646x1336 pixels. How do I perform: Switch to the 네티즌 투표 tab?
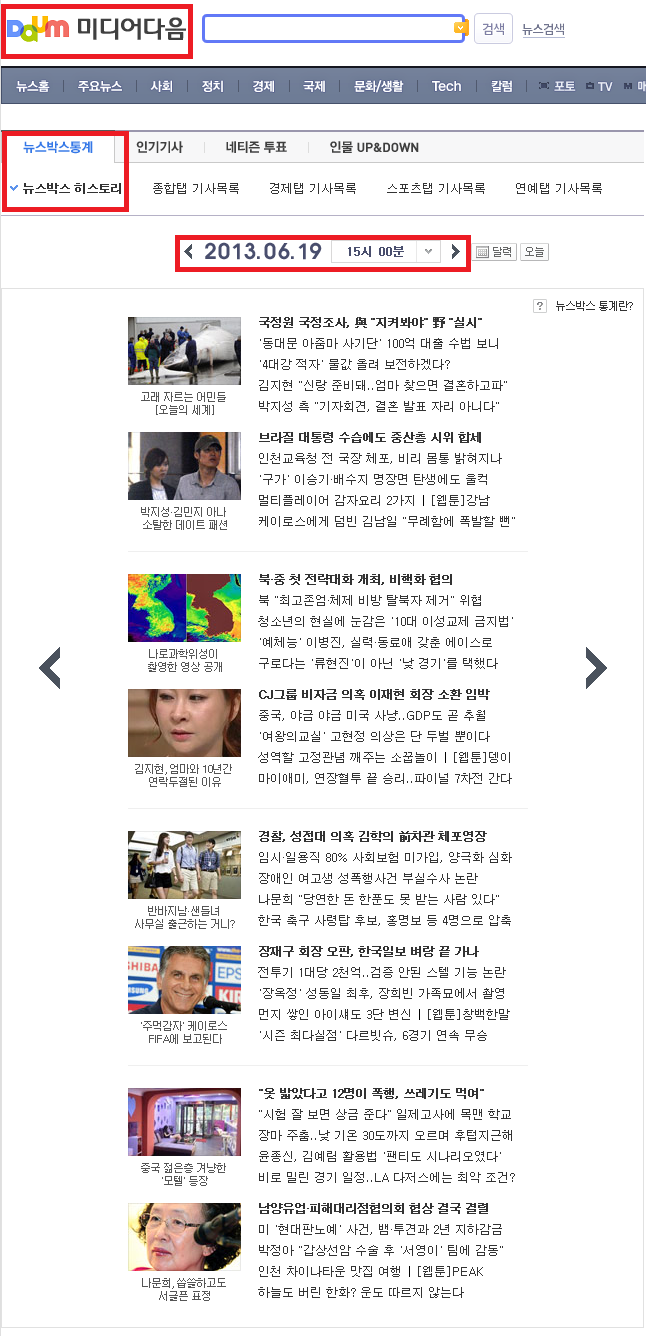(x=256, y=147)
